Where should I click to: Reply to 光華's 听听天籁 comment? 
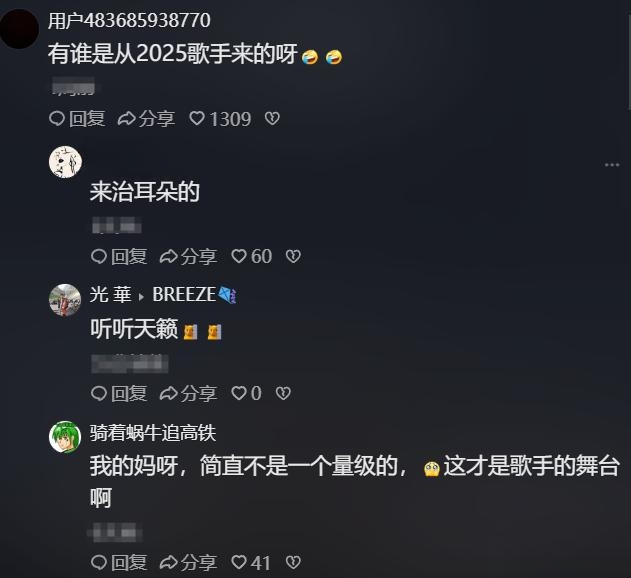pyautogui.click(x=119, y=394)
